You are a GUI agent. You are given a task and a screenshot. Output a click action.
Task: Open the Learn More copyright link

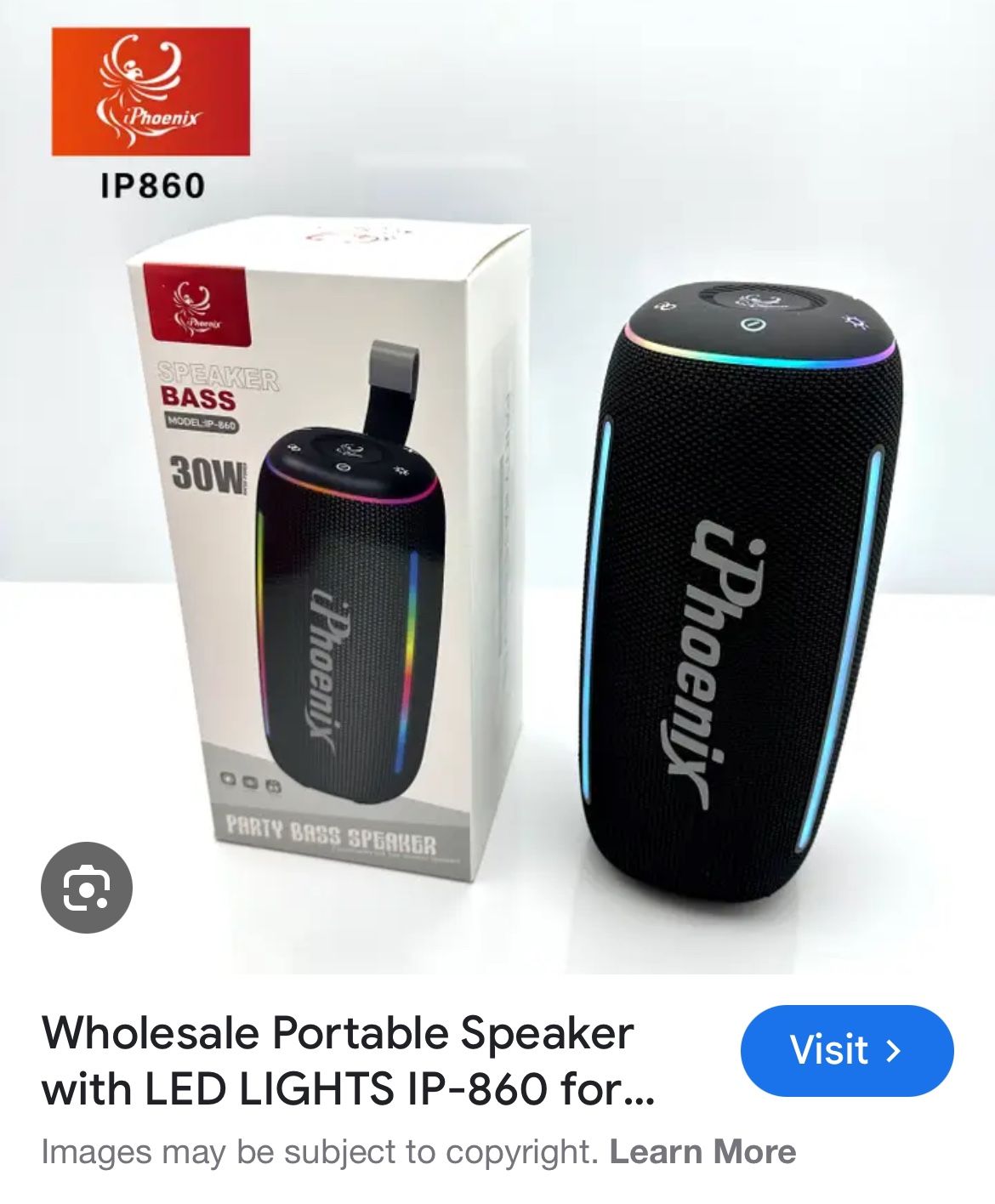pyautogui.click(x=702, y=1151)
